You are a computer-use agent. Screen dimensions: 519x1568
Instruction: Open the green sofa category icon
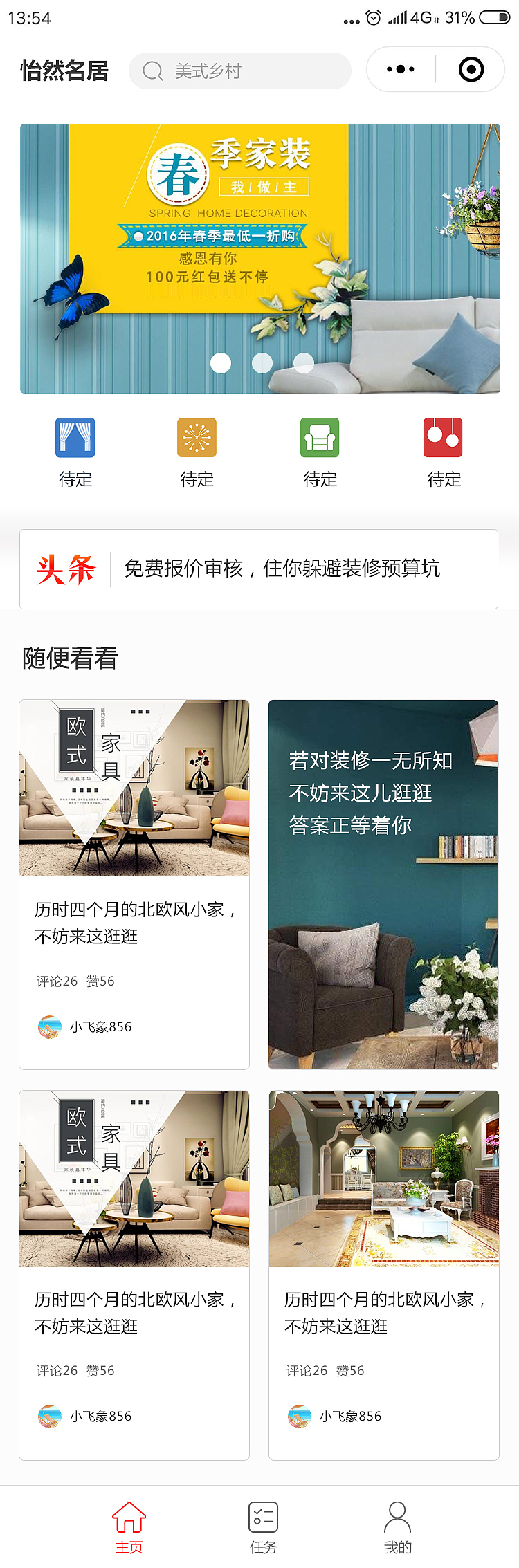click(320, 438)
